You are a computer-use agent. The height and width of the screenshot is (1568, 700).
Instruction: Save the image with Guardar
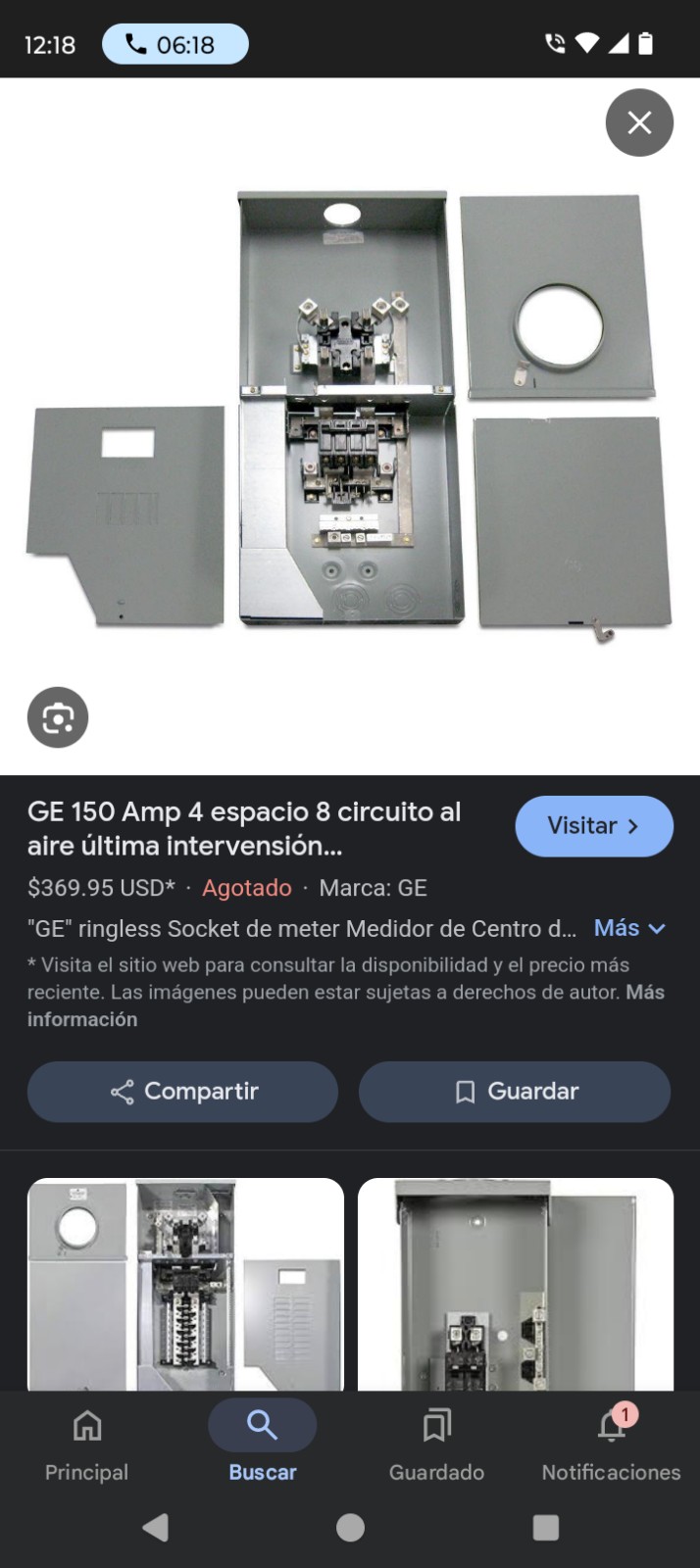click(515, 1092)
